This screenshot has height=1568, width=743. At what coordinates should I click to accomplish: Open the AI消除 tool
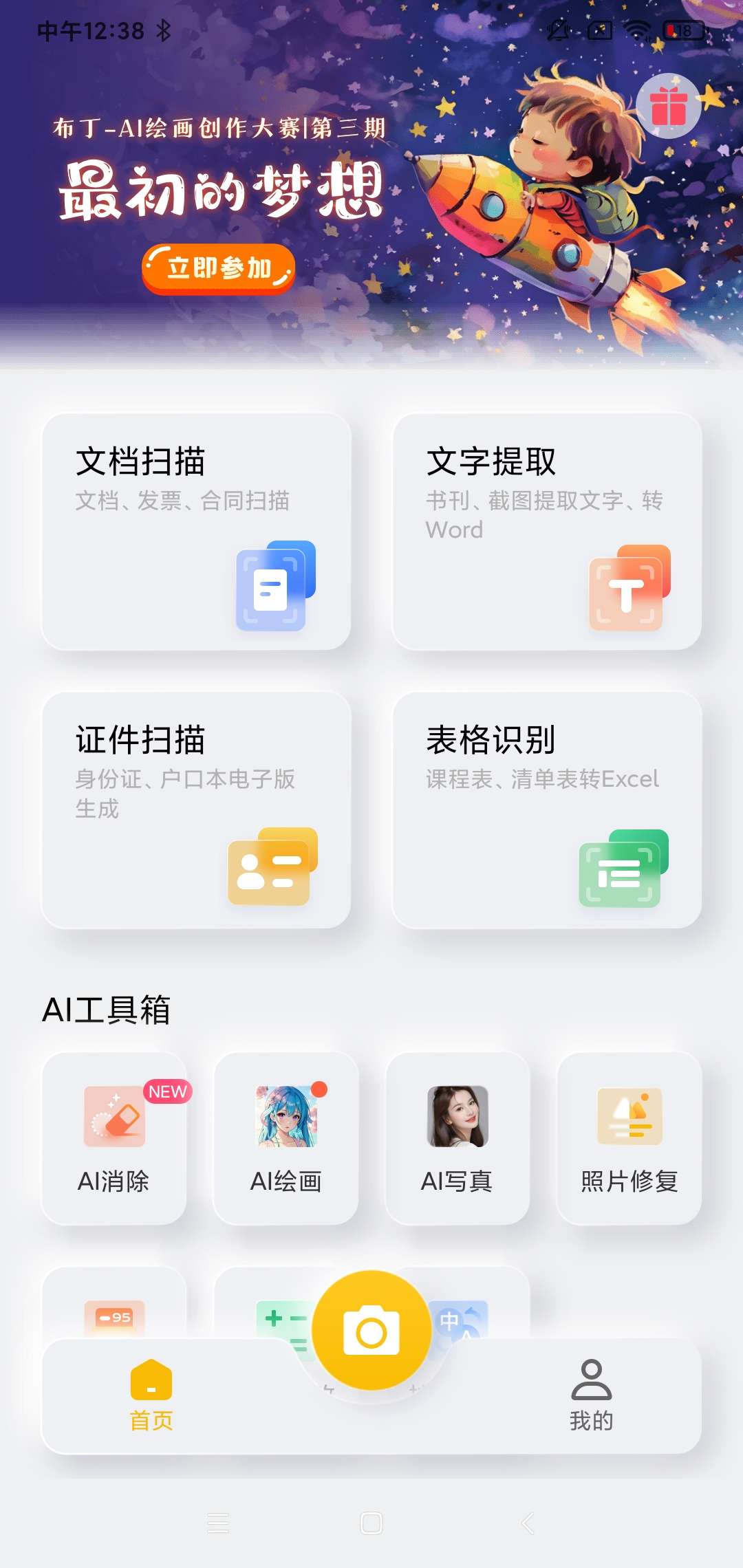[x=114, y=1138]
